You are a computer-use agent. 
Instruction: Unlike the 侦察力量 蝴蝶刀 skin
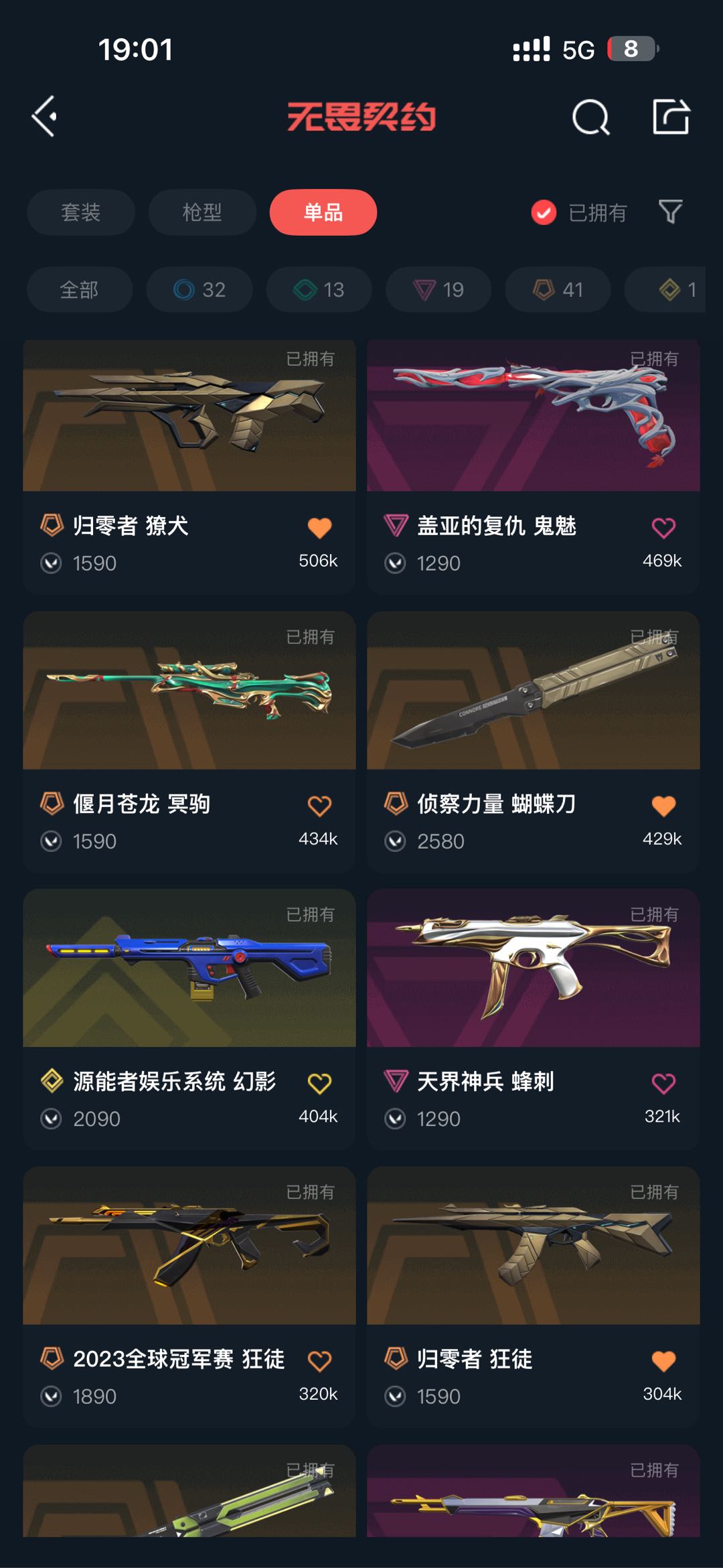(x=663, y=806)
